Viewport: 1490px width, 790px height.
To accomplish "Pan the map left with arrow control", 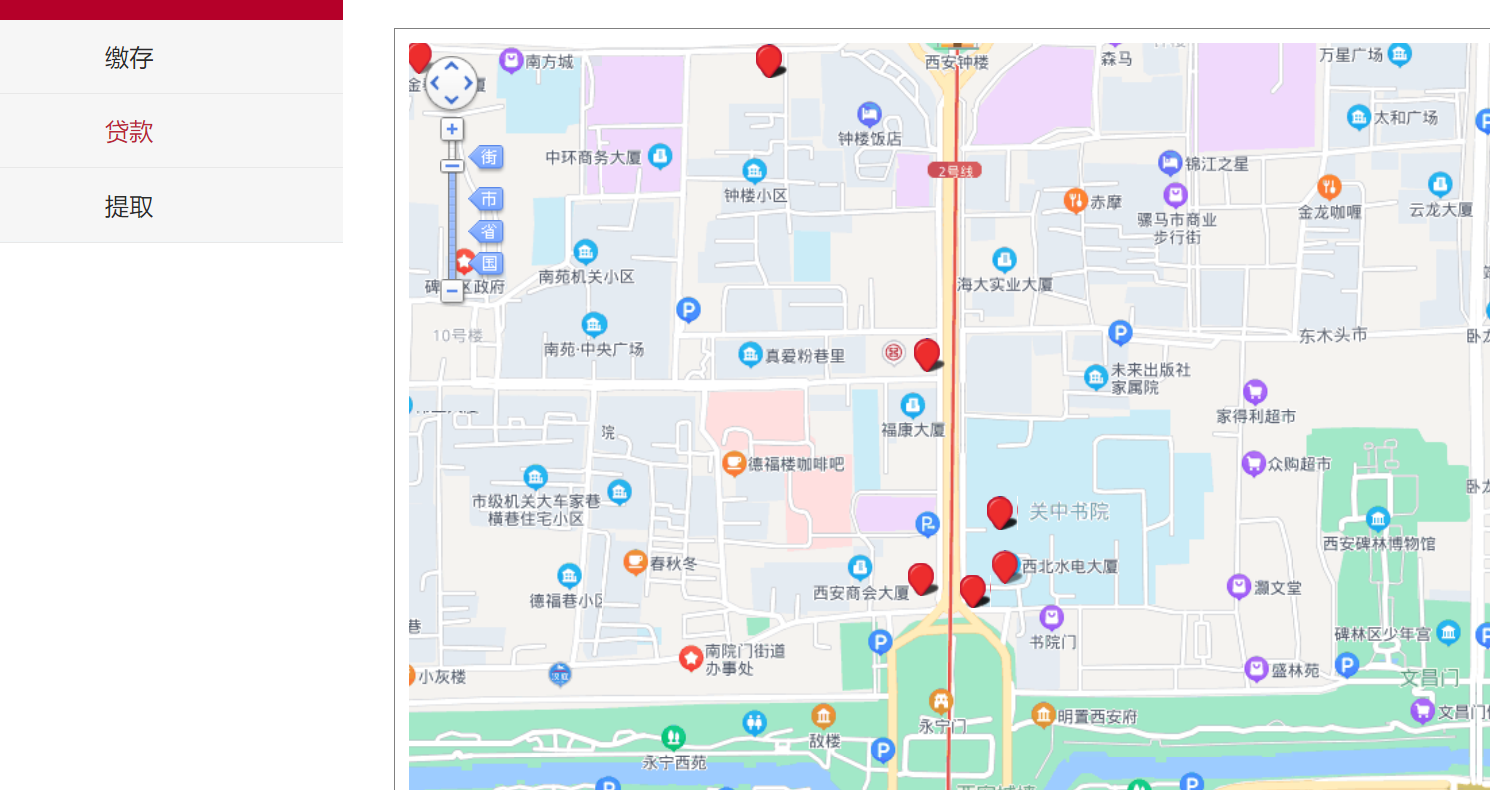I will pyautogui.click(x=435, y=83).
